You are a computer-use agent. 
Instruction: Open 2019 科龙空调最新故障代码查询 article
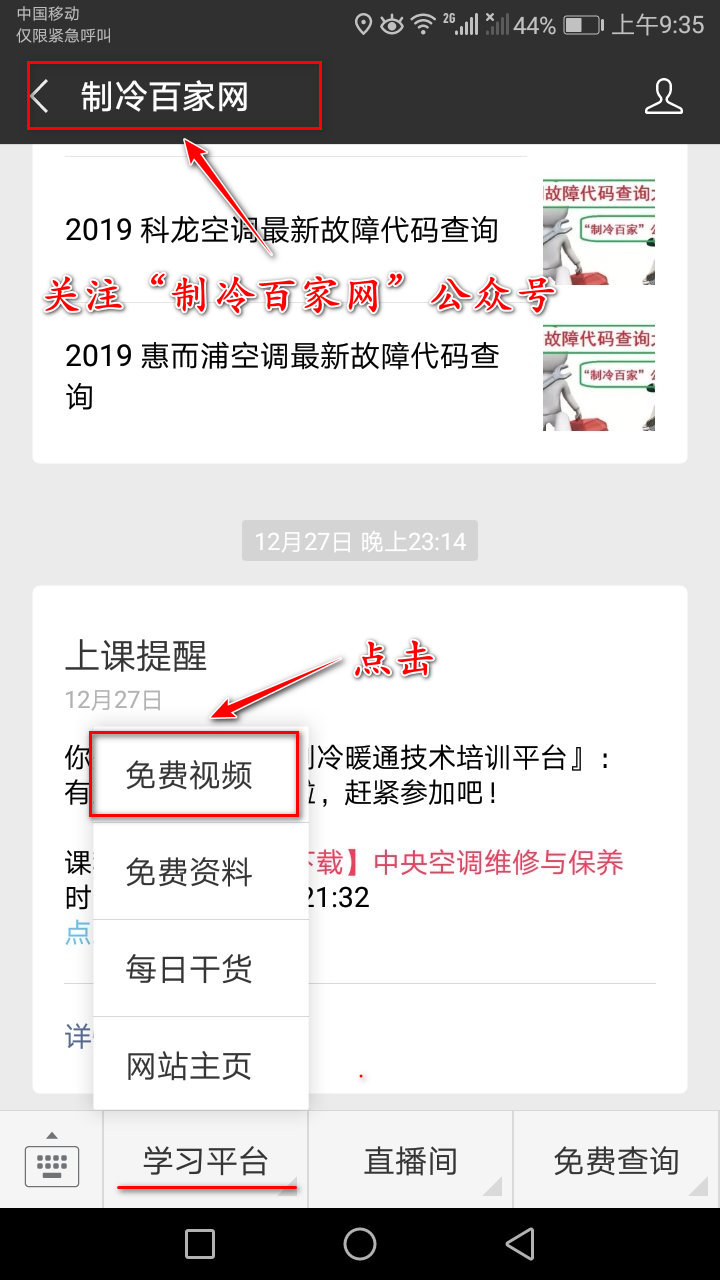click(282, 230)
